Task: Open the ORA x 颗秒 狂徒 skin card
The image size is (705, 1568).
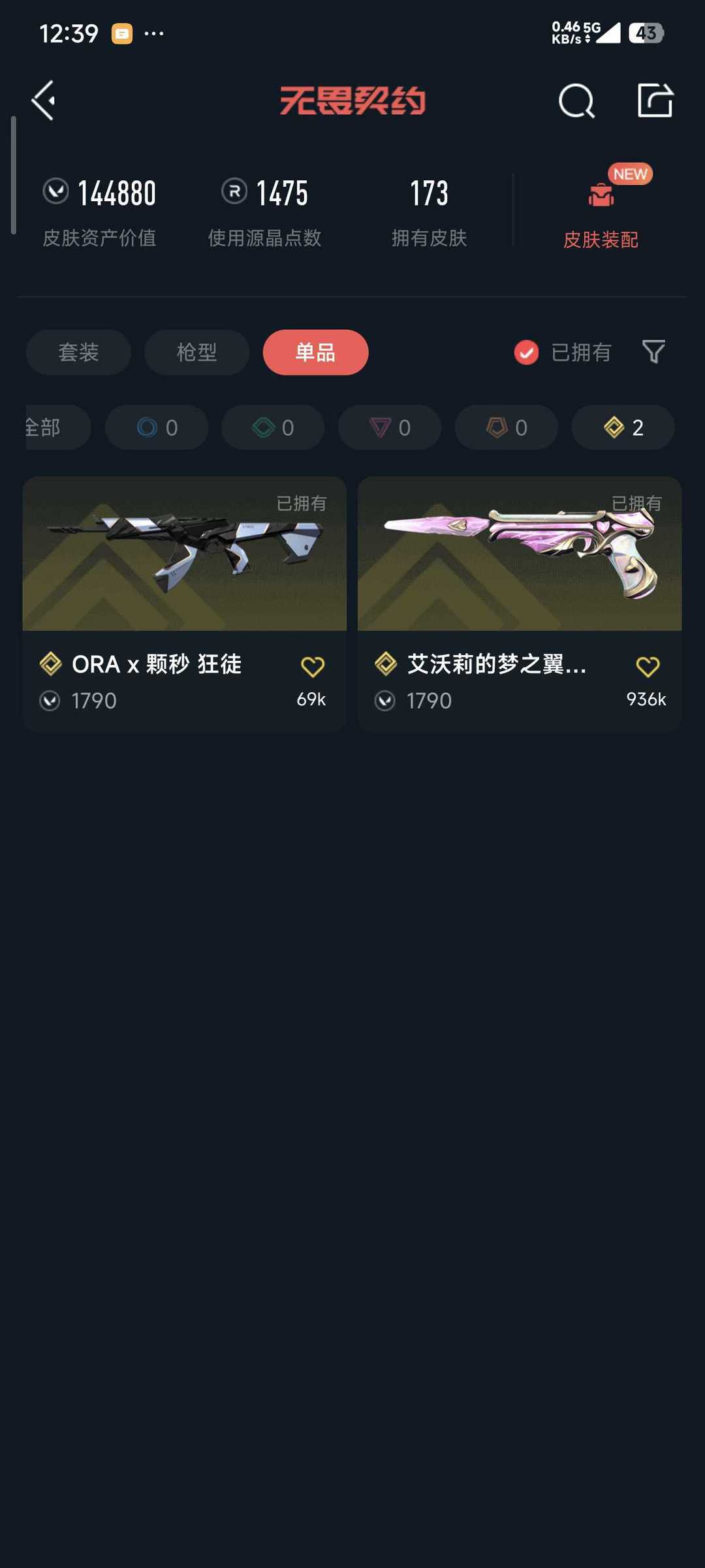Action: point(184,555)
